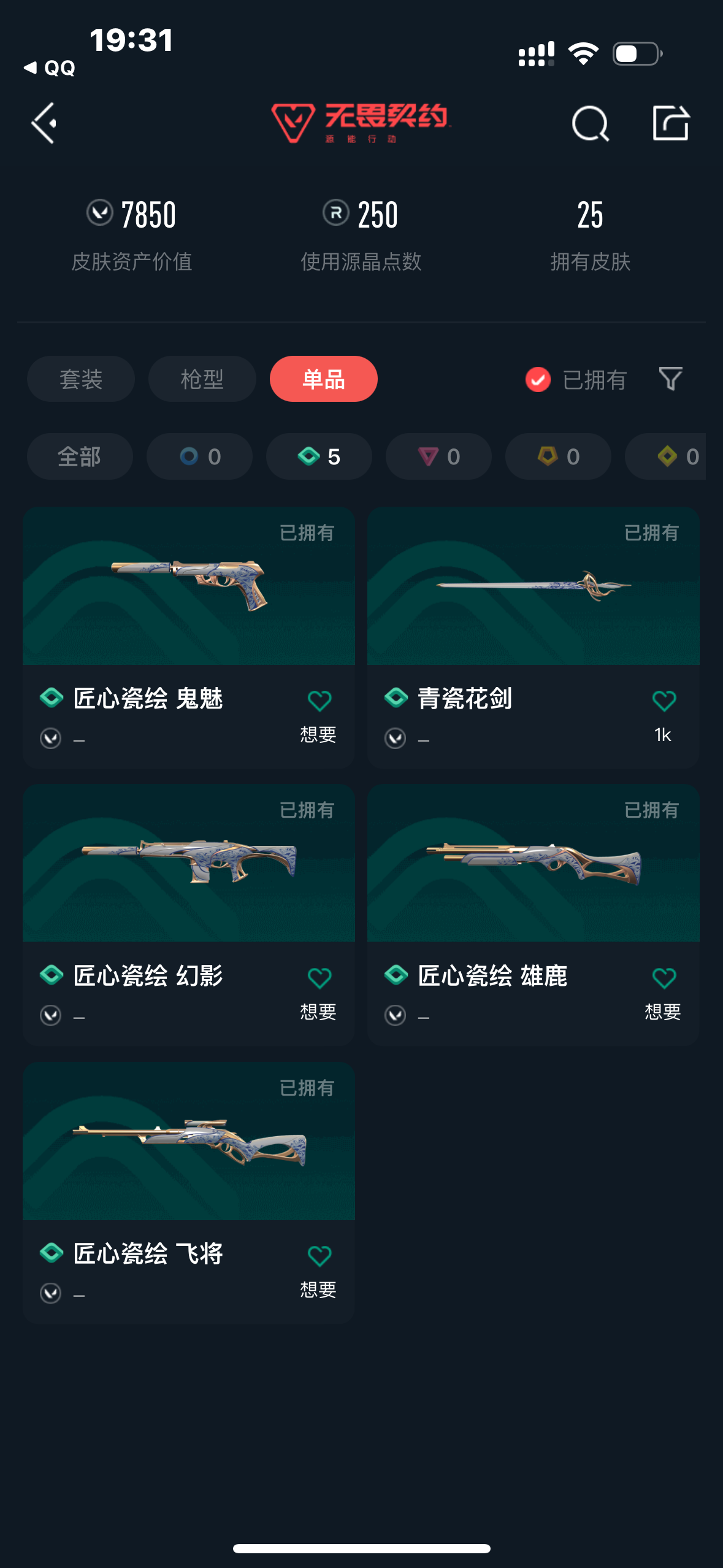Share this skin collection page
Viewport: 723px width, 1568px height.
point(670,123)
